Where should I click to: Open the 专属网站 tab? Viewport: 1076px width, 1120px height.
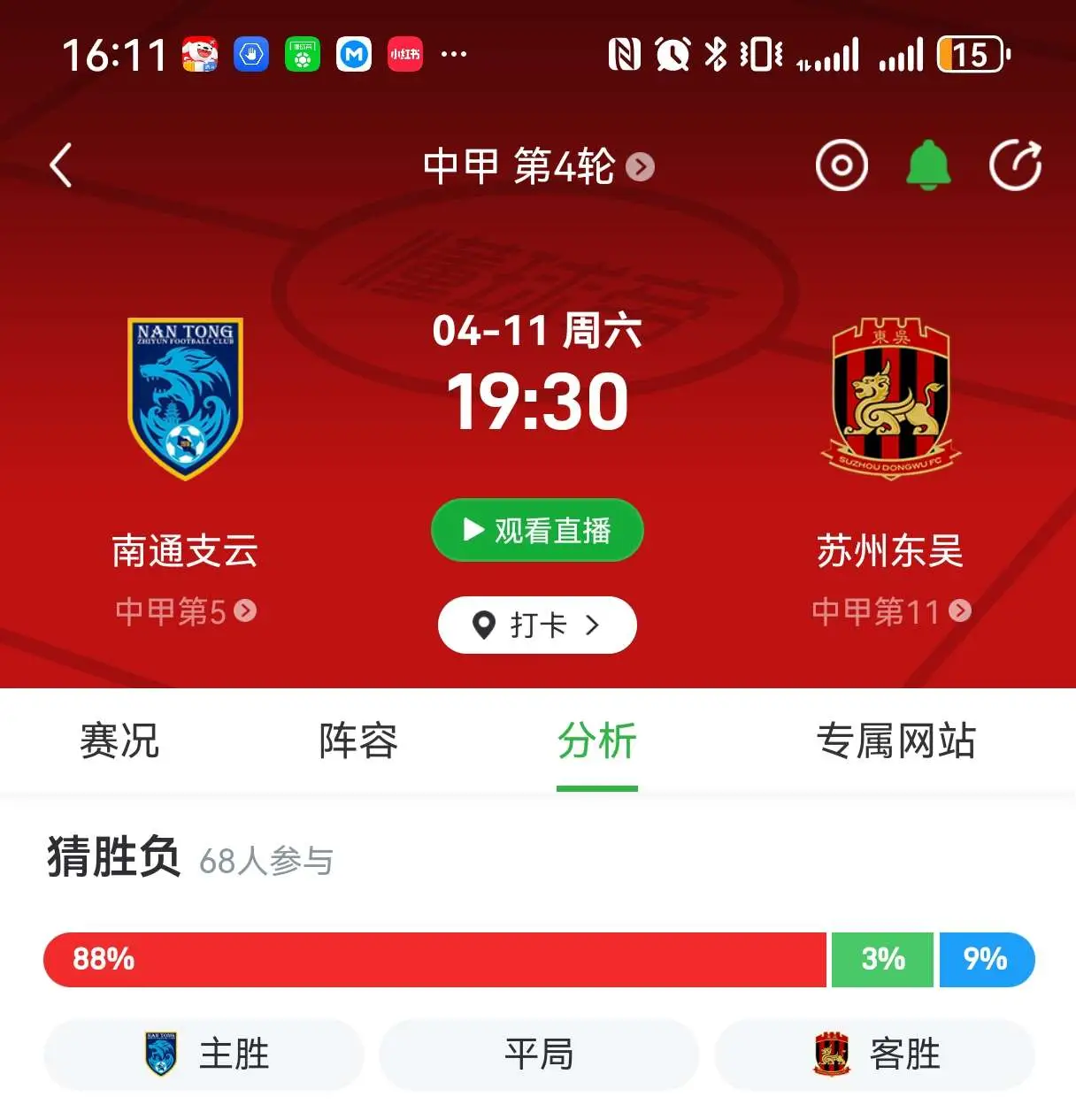pos(896,741)
